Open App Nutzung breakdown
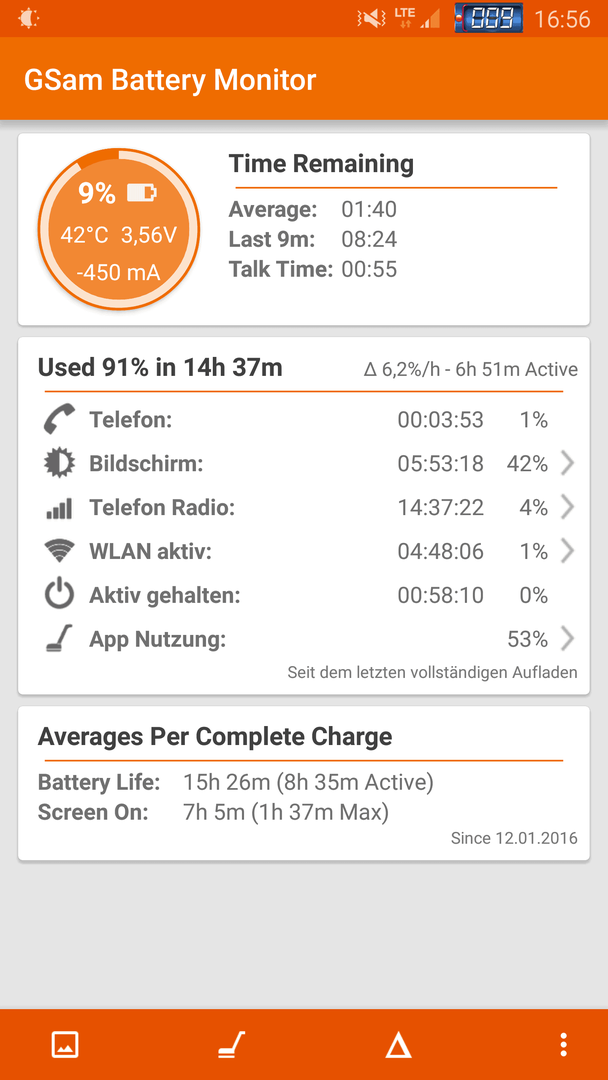Viewport: 608px width, 1080px height. pyautogui.click(x=304, y=640)
